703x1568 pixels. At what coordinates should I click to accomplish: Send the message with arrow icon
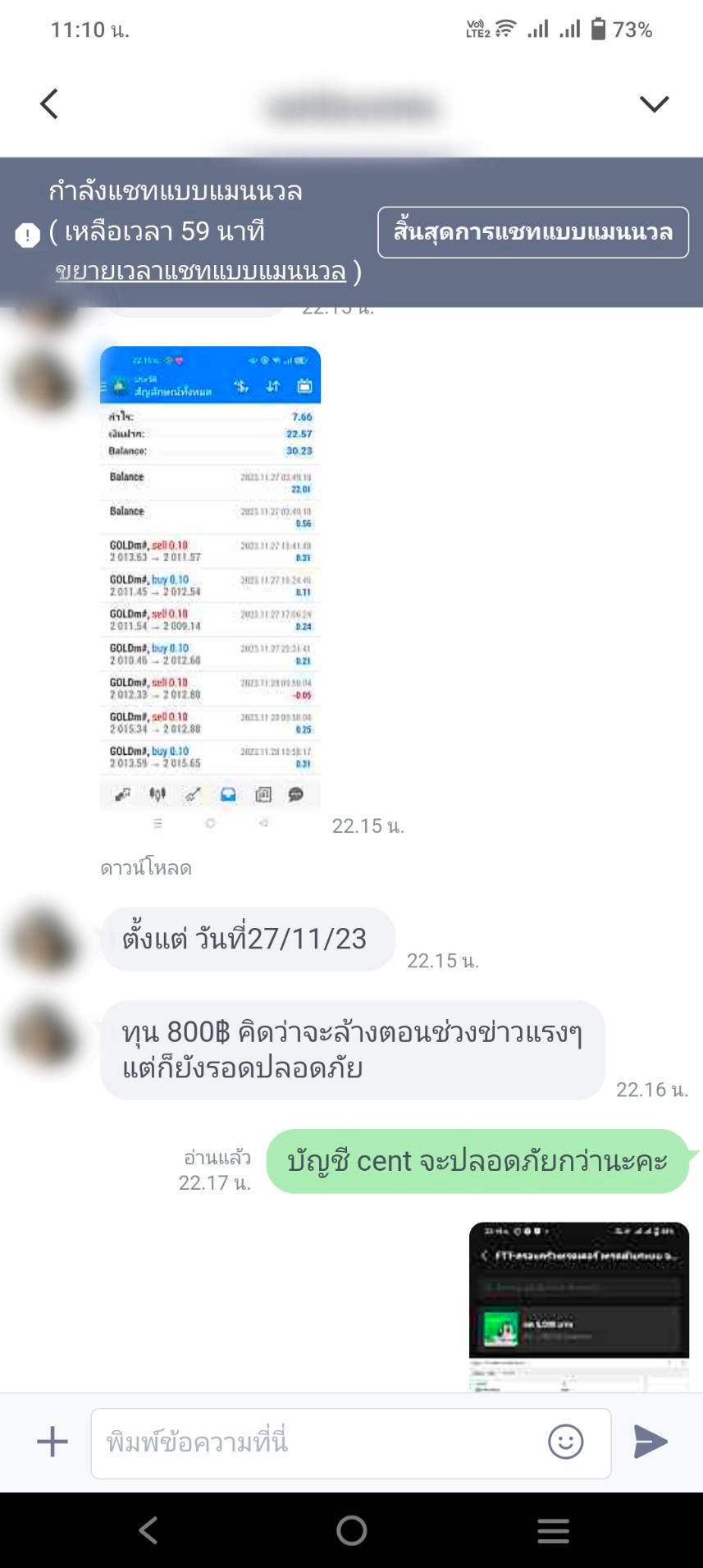coord(651,1442)
